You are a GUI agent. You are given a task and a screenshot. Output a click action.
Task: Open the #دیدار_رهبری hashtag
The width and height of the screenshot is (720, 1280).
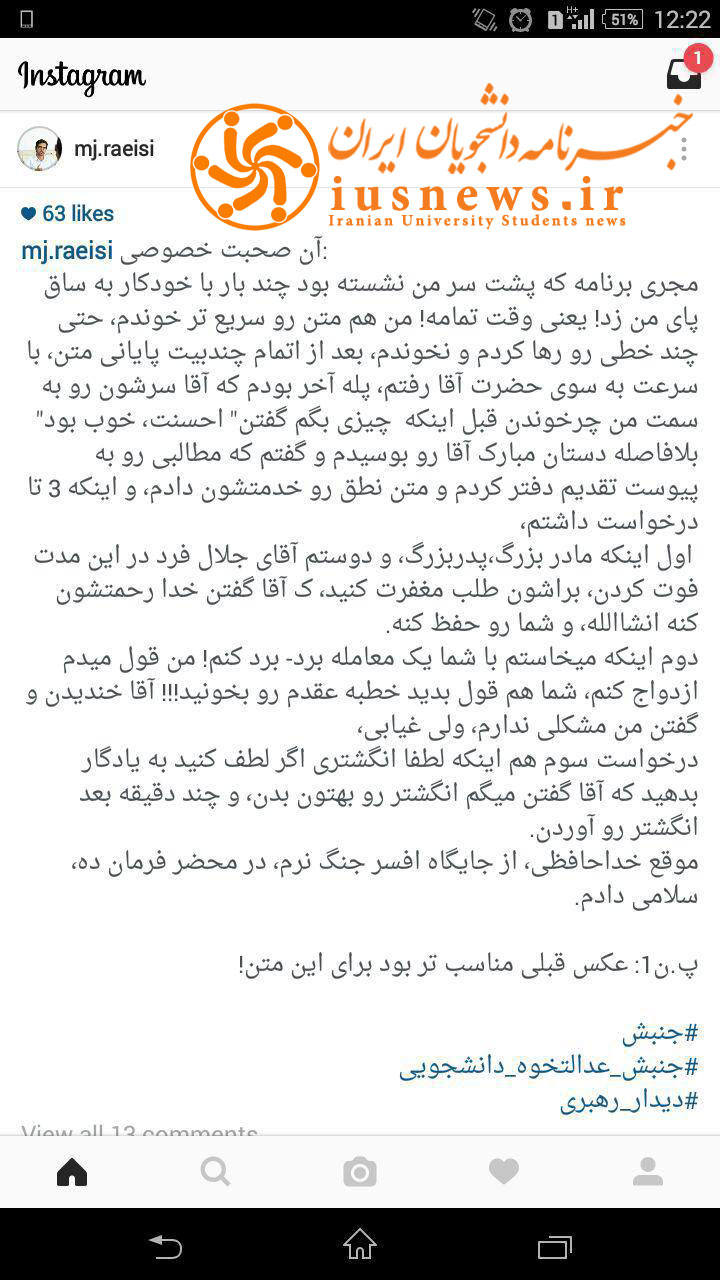click(x=628, y=1101)
